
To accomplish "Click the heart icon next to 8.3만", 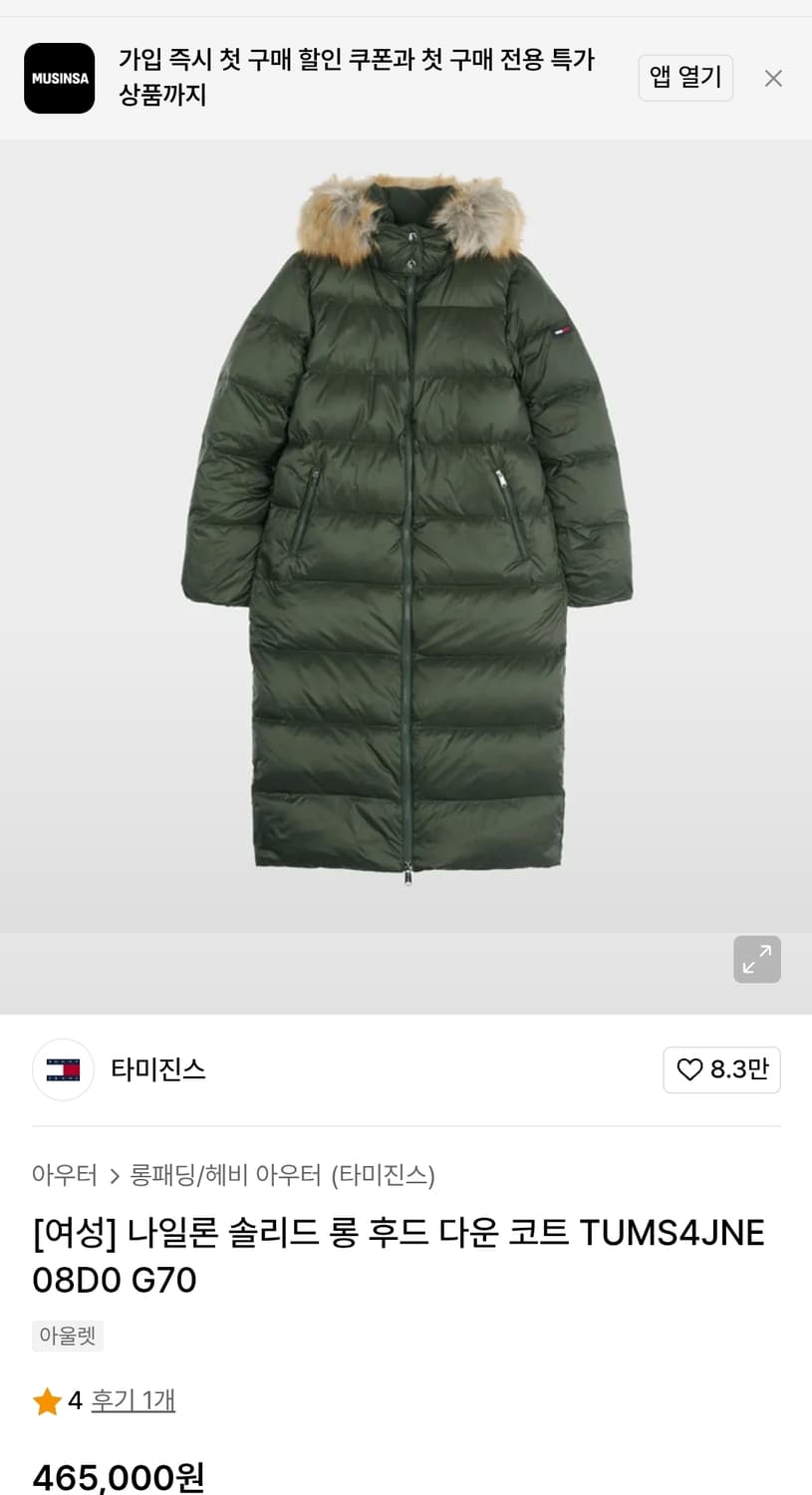I will (688, 1069).
